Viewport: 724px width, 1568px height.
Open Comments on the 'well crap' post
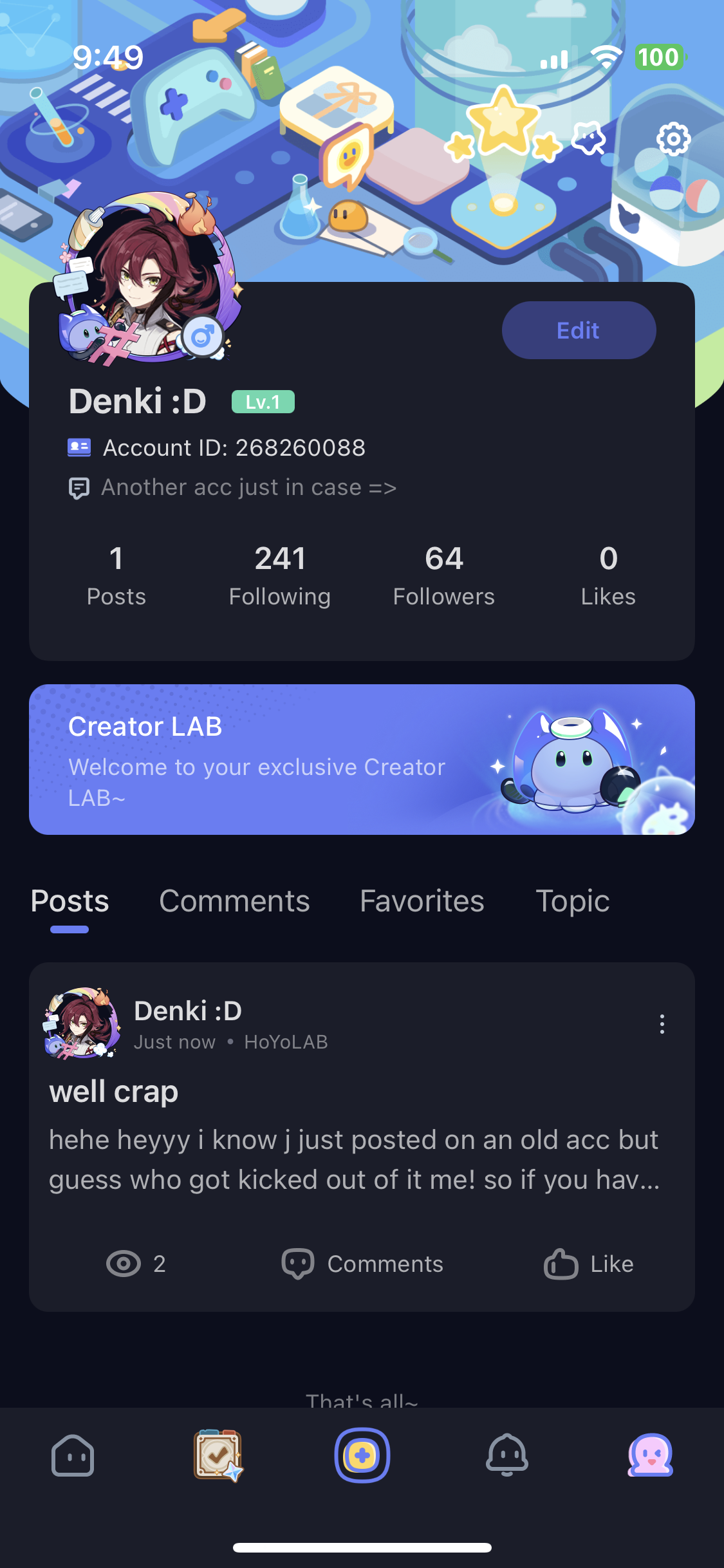[362, 1264]
